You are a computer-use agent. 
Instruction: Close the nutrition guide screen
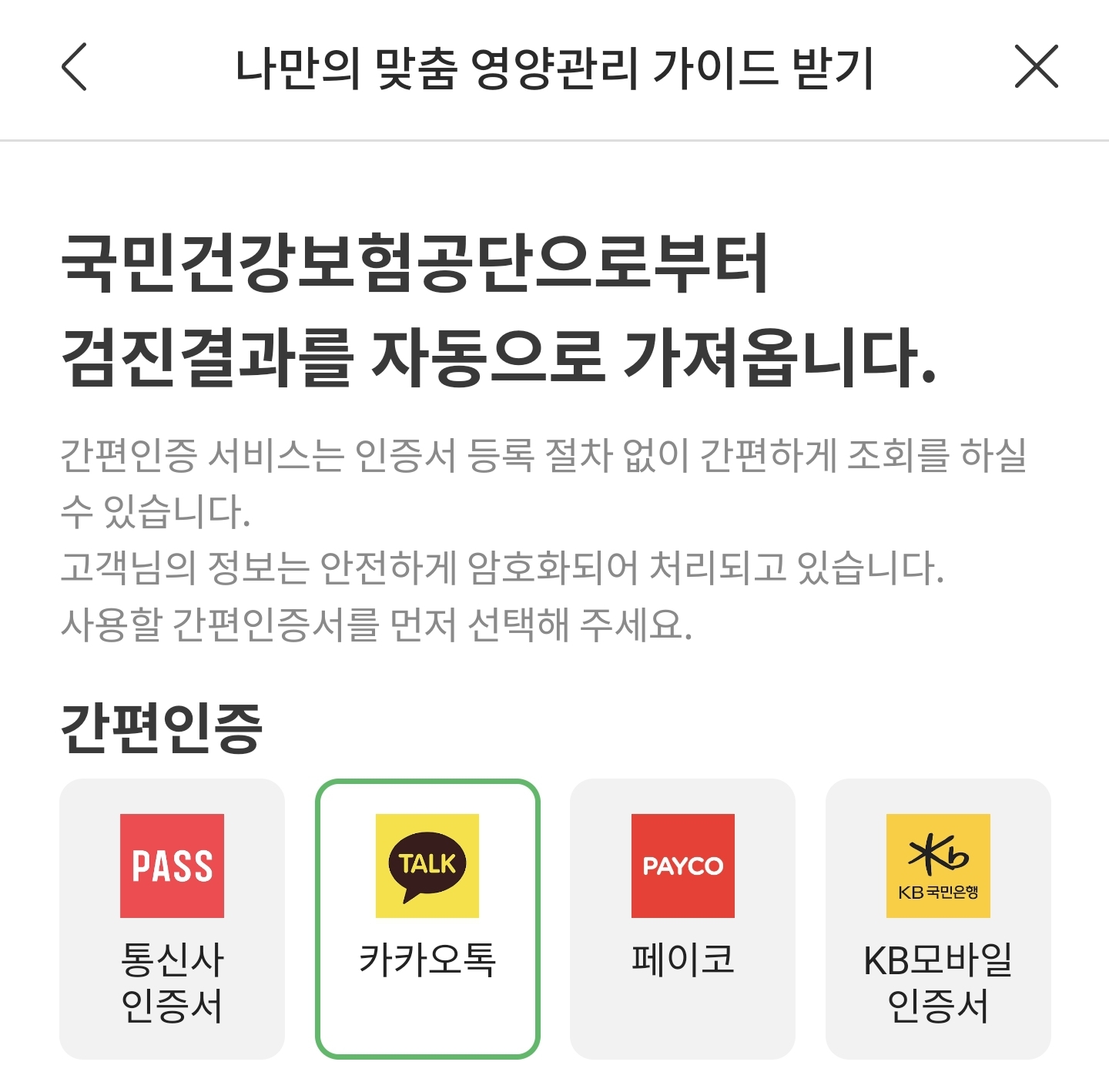coord(1036,66)
